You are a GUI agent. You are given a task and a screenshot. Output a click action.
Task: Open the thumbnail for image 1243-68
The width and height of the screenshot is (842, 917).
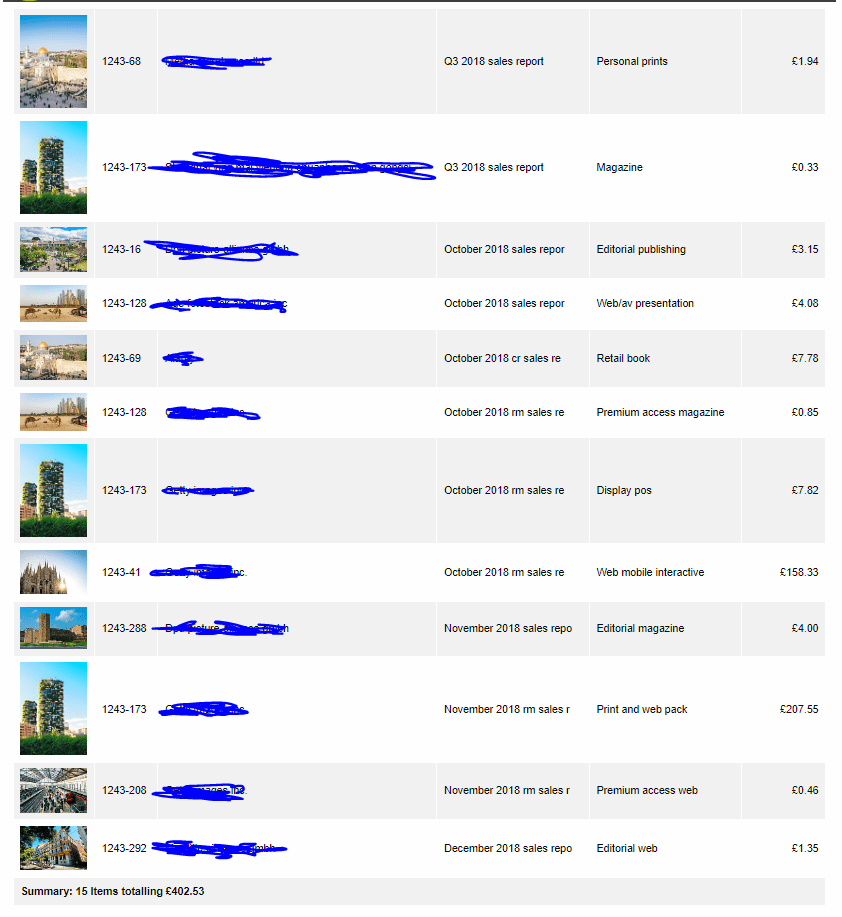53,62
